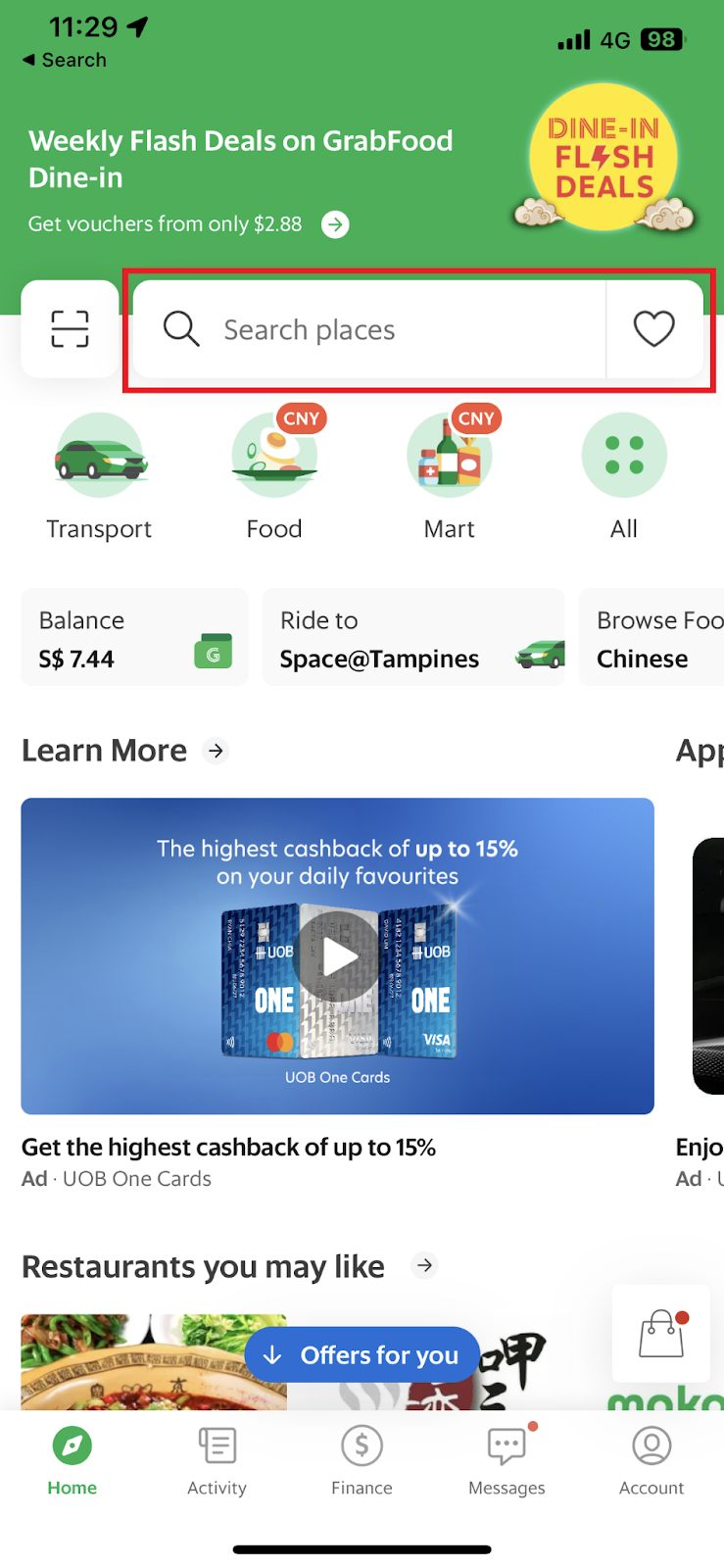Expand Restaurants you may like
Image resolution: width=724 pixels, height=1568 pixels.
(x=424, y=1266)
